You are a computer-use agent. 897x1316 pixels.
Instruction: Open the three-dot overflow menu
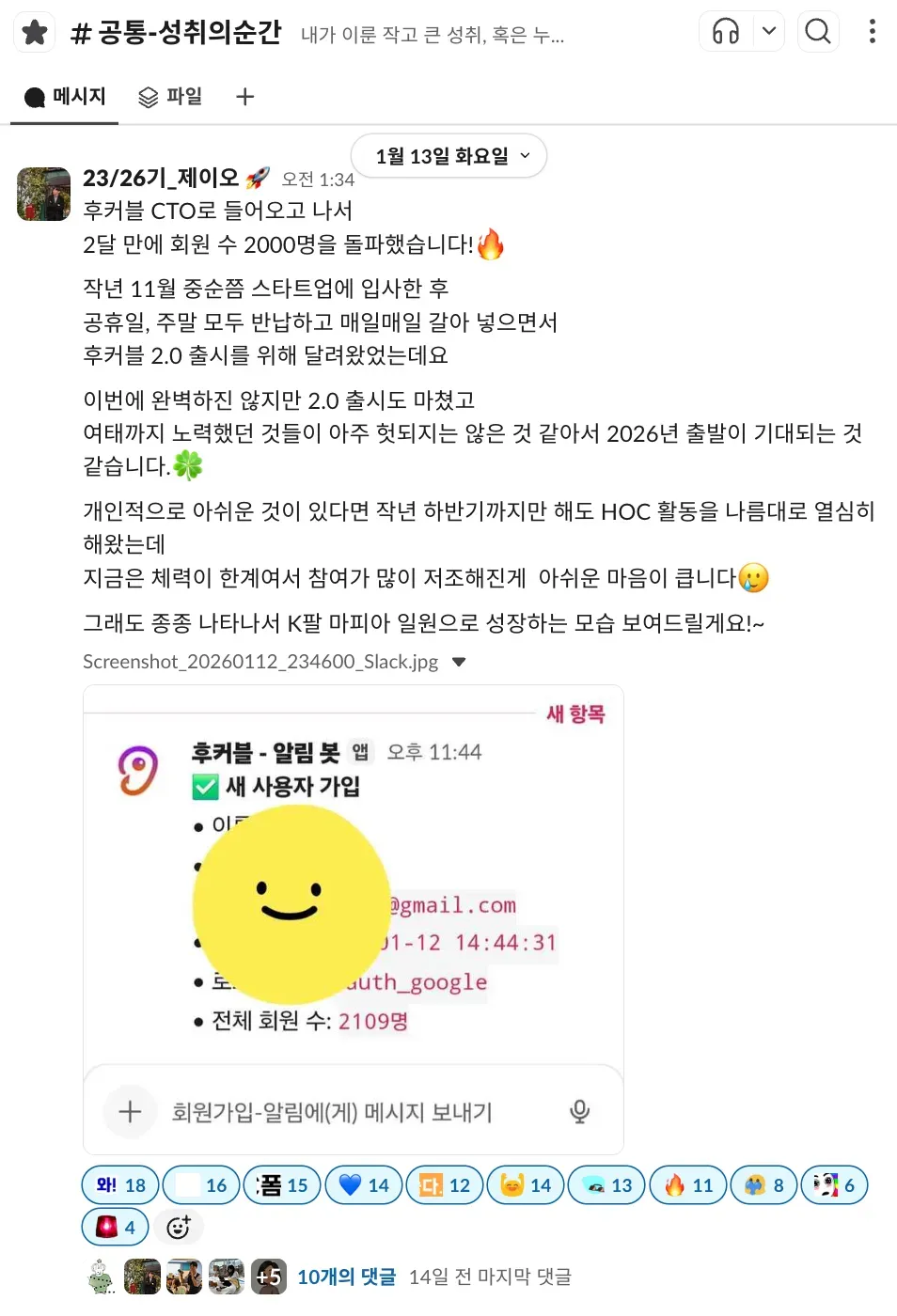click(x=873, y=32)
